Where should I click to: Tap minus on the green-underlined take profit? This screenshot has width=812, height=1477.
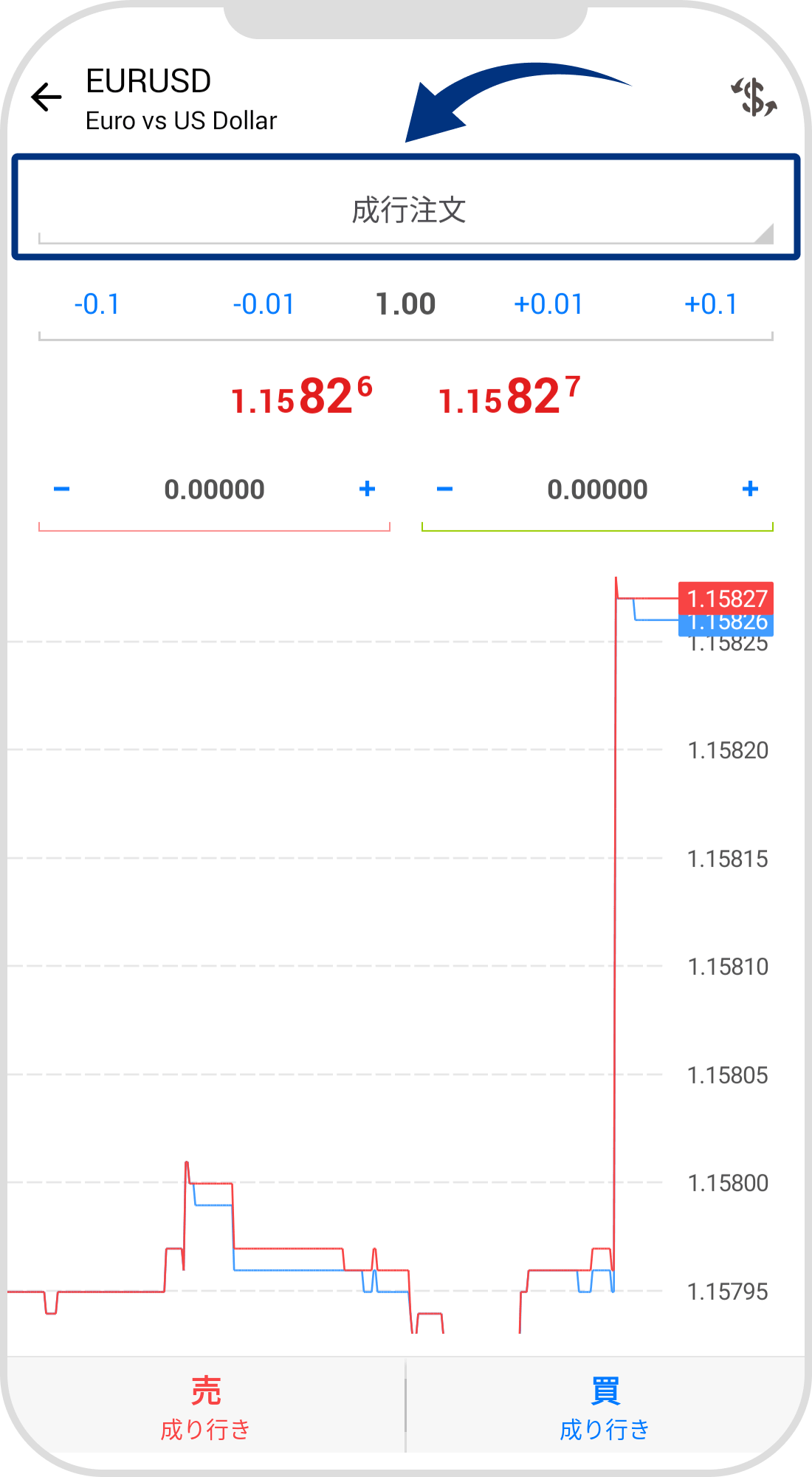(444, 489)
